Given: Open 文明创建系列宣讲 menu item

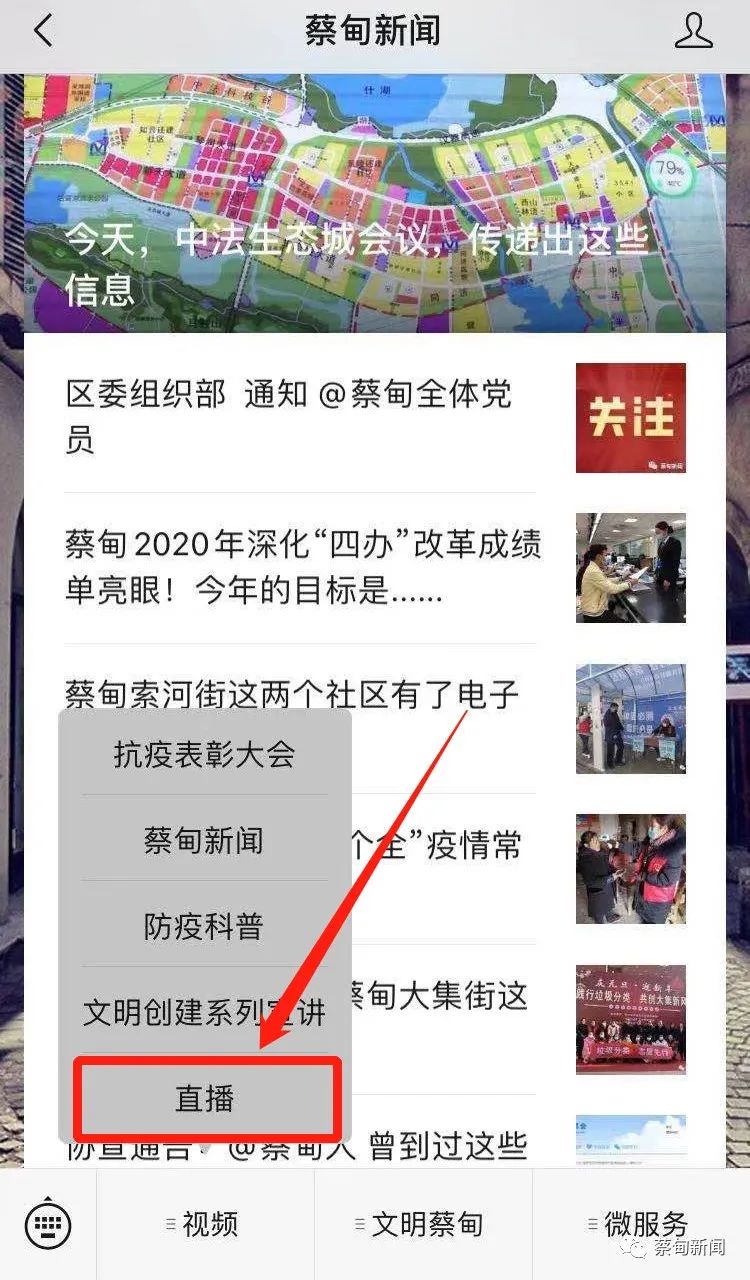Looking at the screenshot, I should (205, 1012).
